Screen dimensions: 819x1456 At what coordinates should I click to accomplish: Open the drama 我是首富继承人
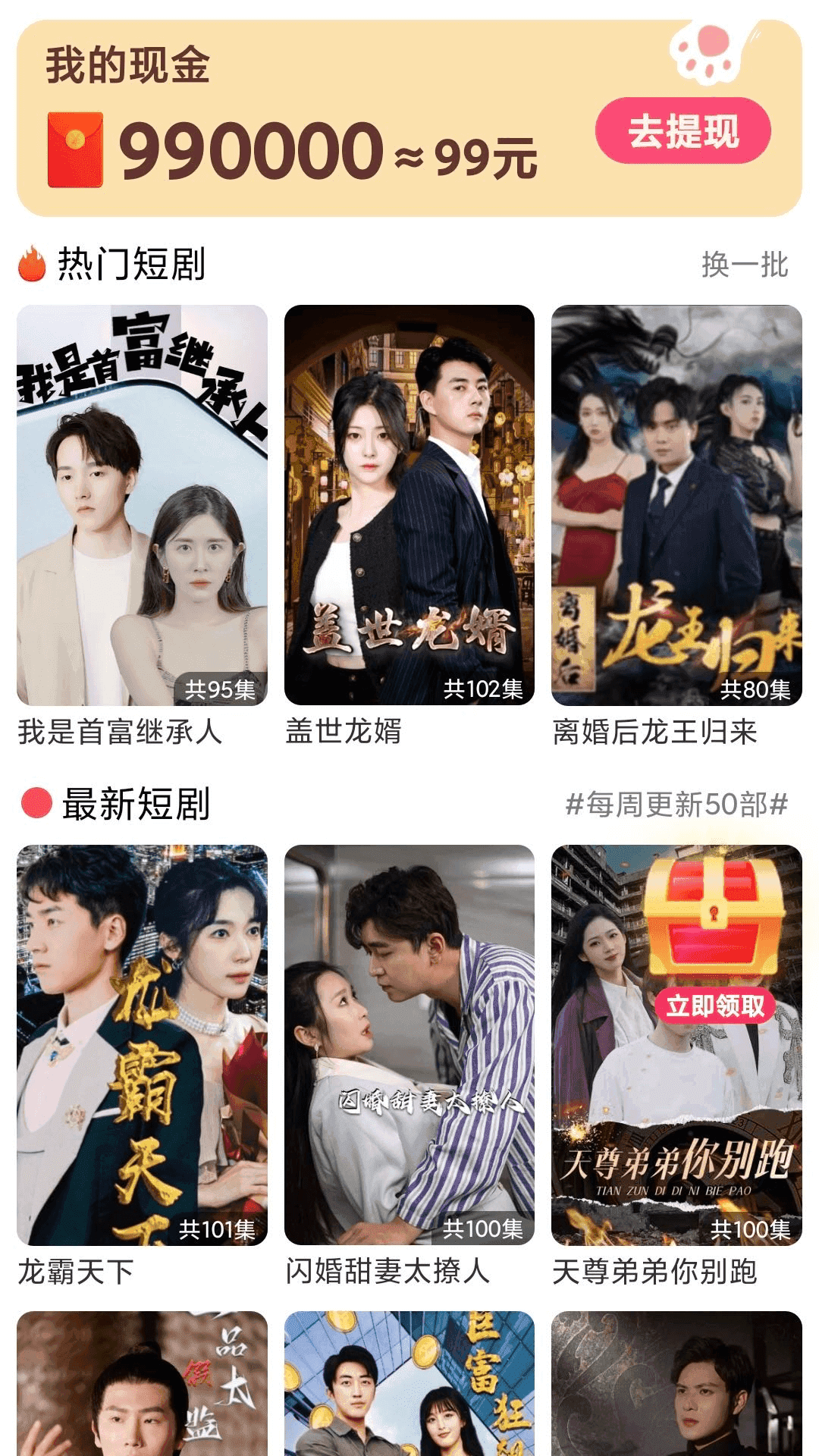tap(142, 505)
